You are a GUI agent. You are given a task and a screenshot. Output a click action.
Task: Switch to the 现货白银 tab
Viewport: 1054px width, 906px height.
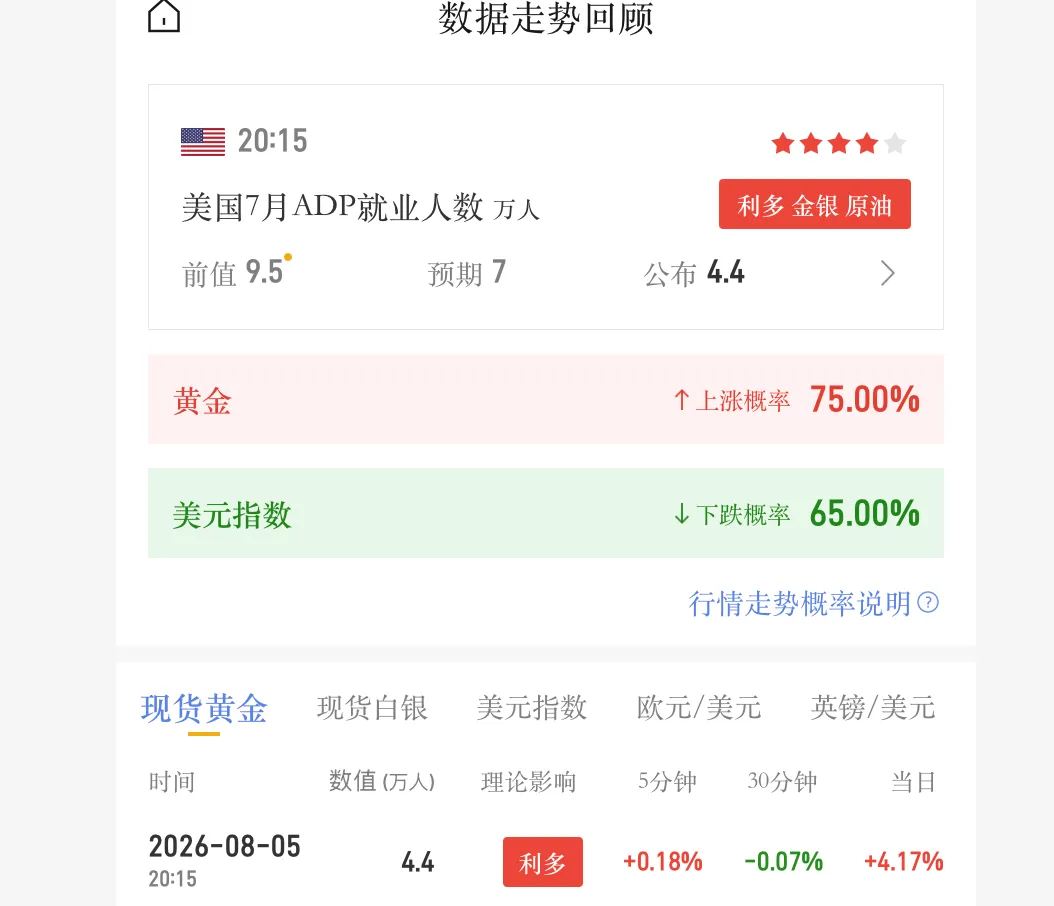point(372,708)
